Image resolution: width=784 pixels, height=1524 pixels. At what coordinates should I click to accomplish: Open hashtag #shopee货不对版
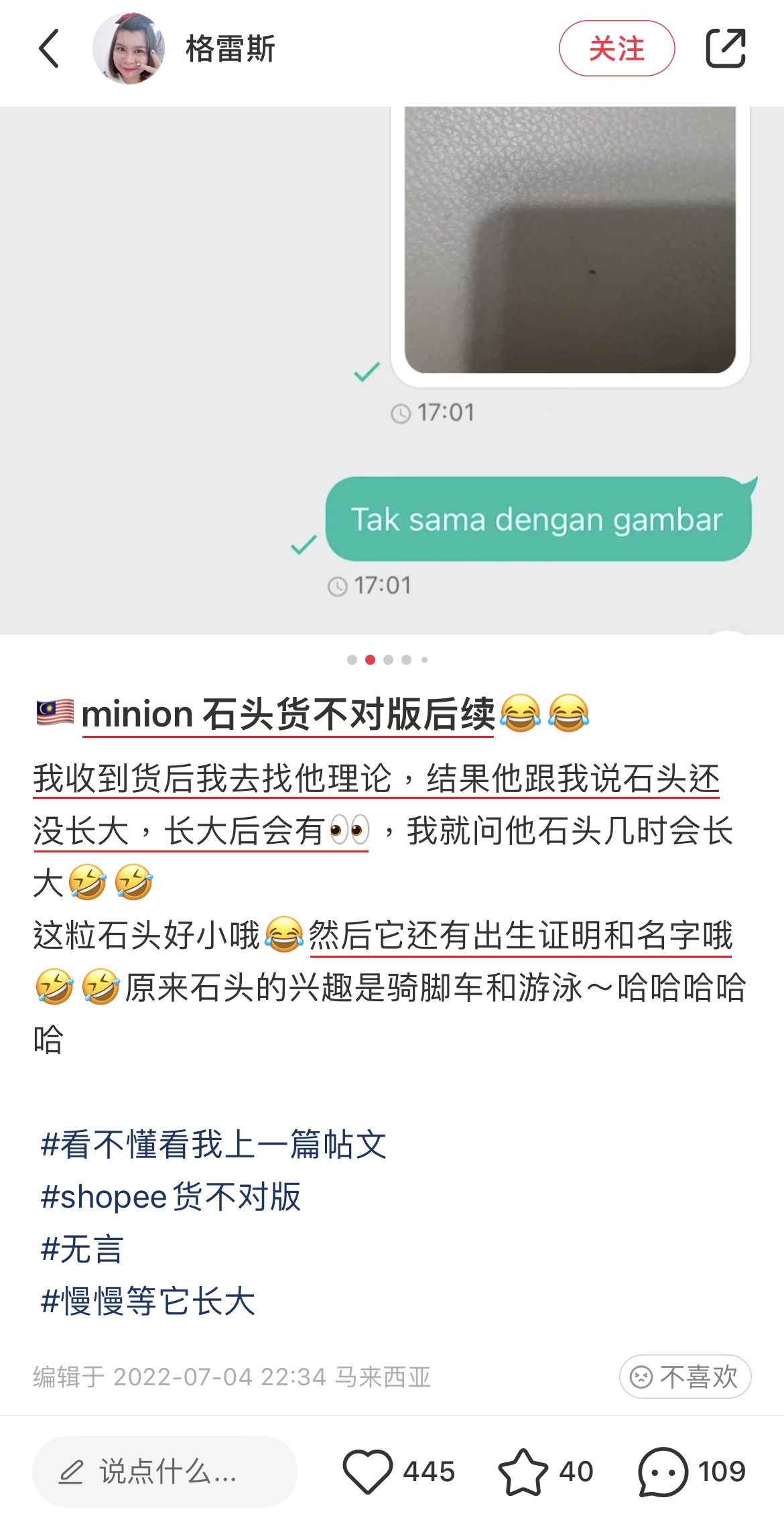tap(171, 1196)
